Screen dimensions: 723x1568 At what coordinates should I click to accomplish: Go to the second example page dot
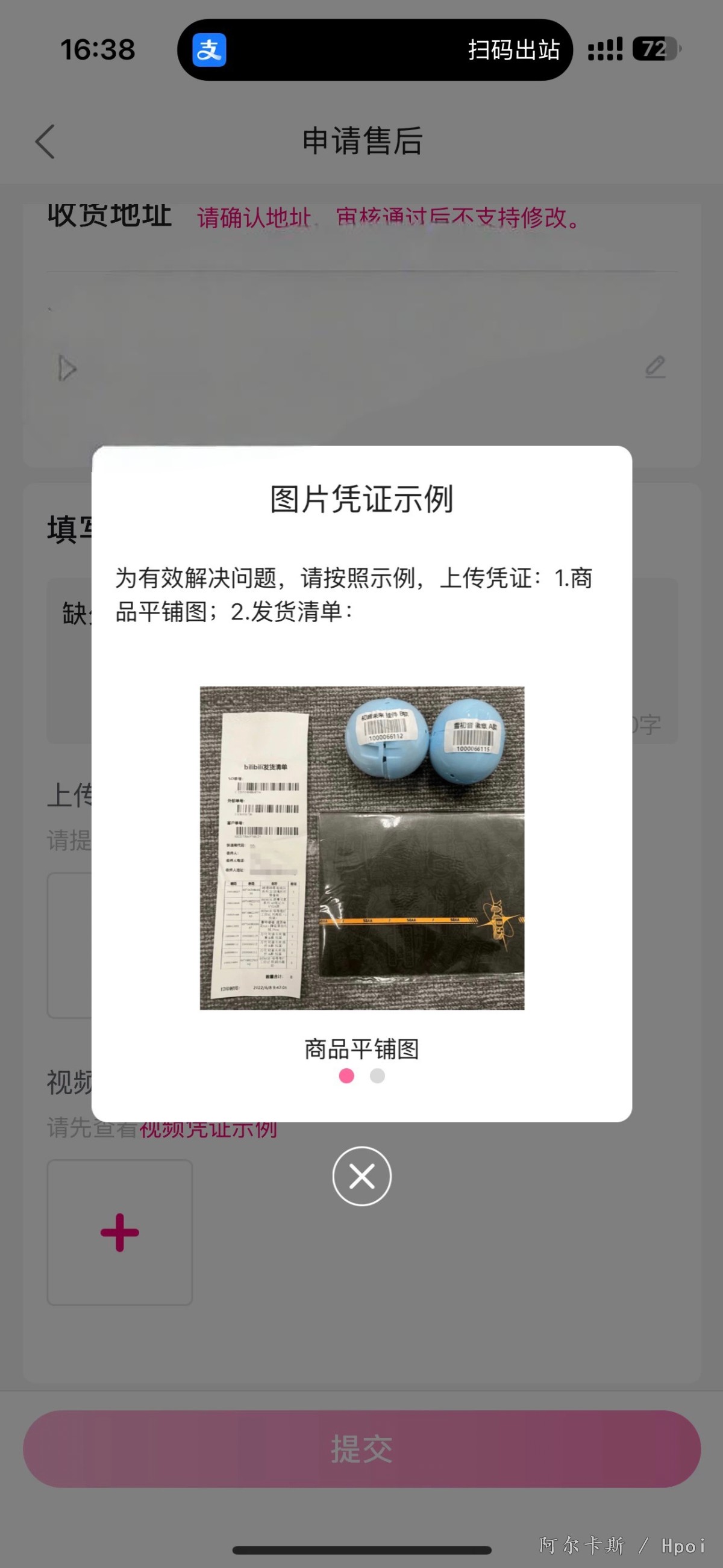point(378,1075)
